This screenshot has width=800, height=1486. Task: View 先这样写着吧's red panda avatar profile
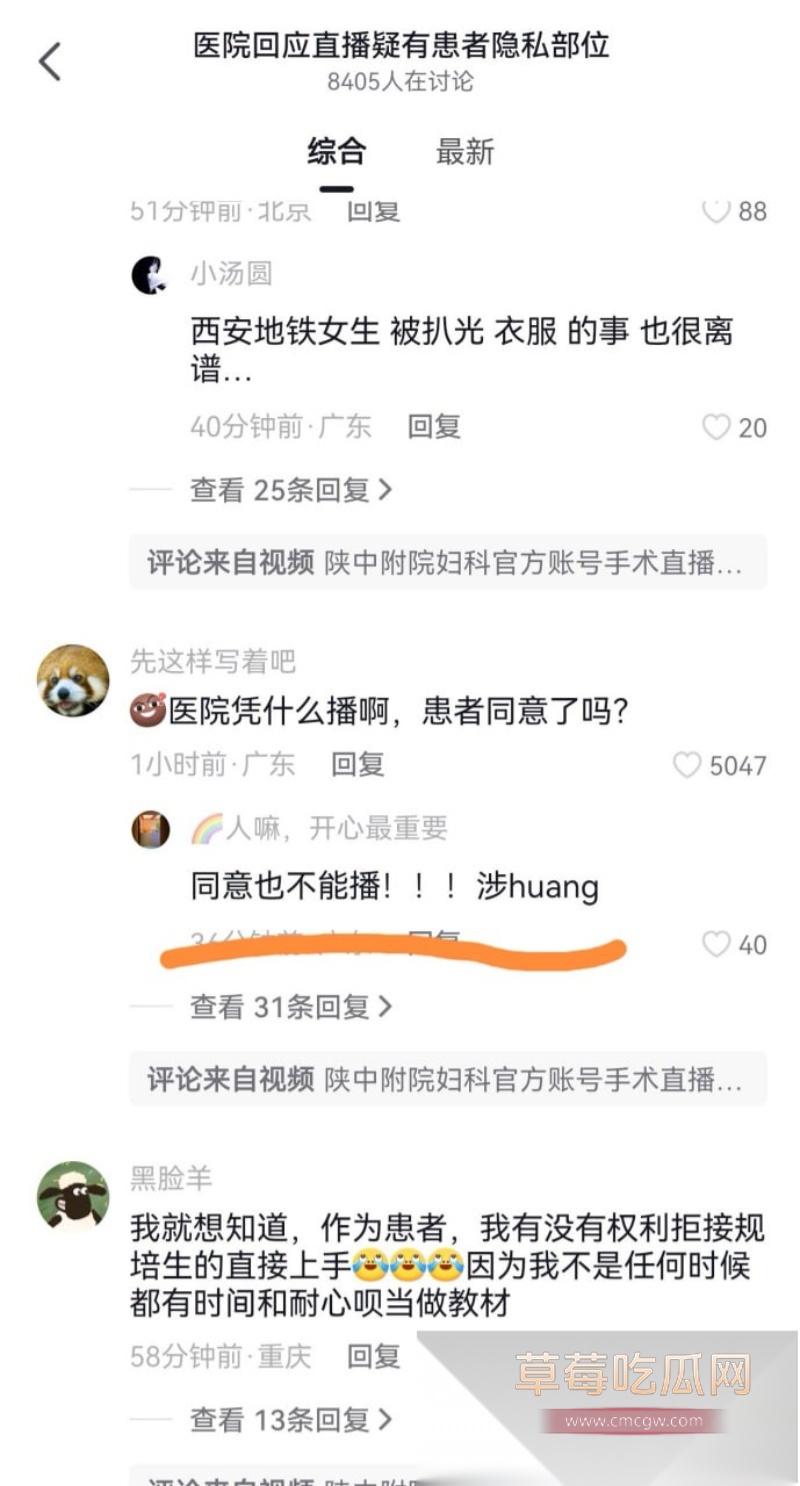pos(73,680)
